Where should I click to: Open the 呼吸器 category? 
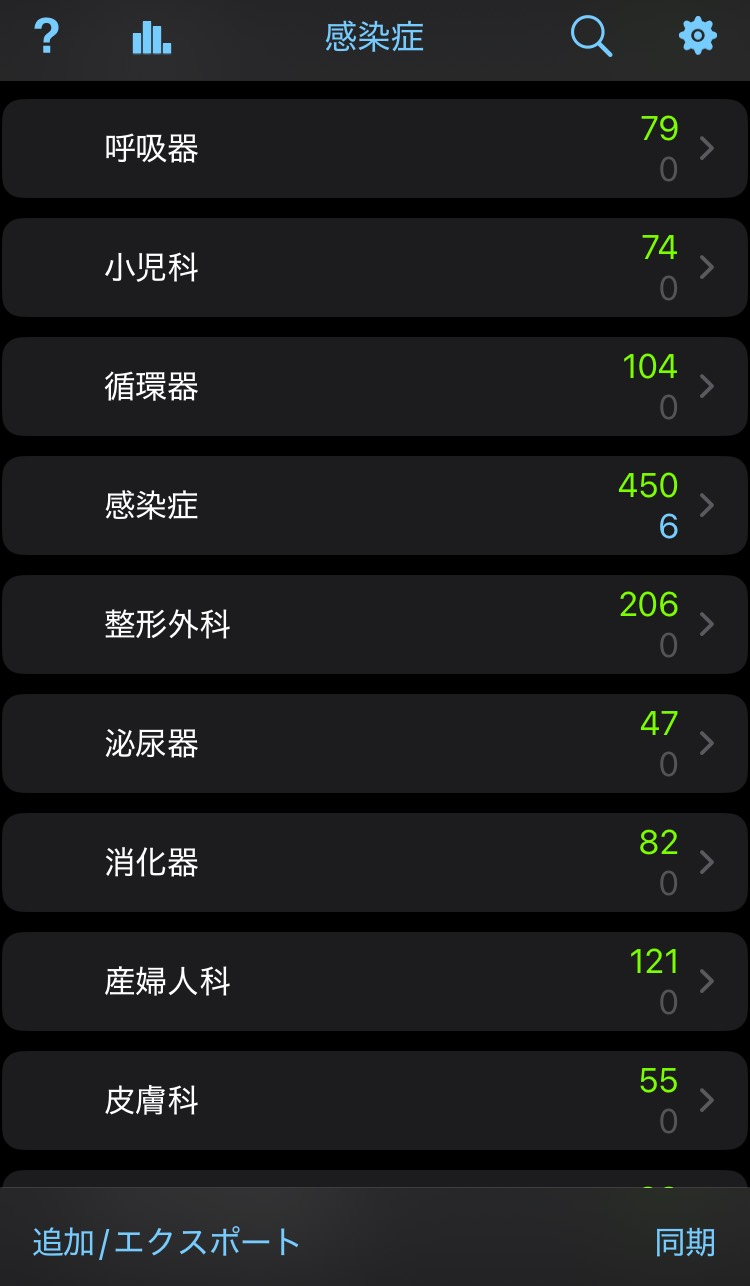375,148
